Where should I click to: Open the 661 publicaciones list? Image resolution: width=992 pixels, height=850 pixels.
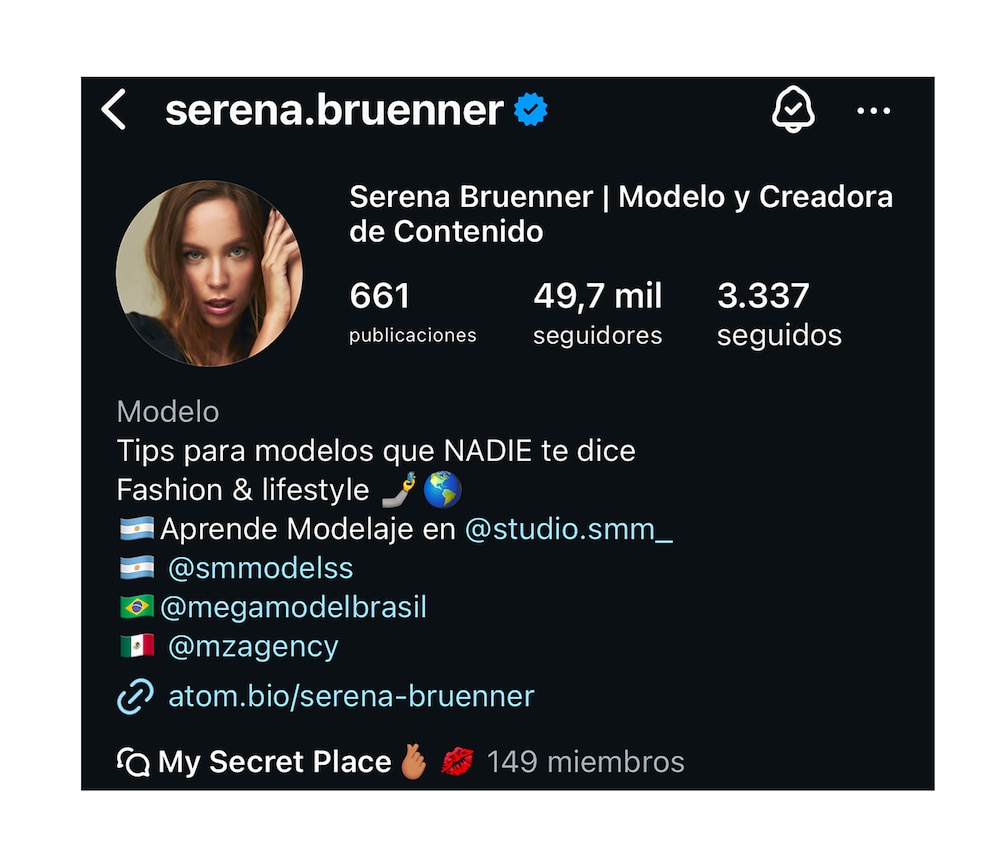(x=412, y=313)
